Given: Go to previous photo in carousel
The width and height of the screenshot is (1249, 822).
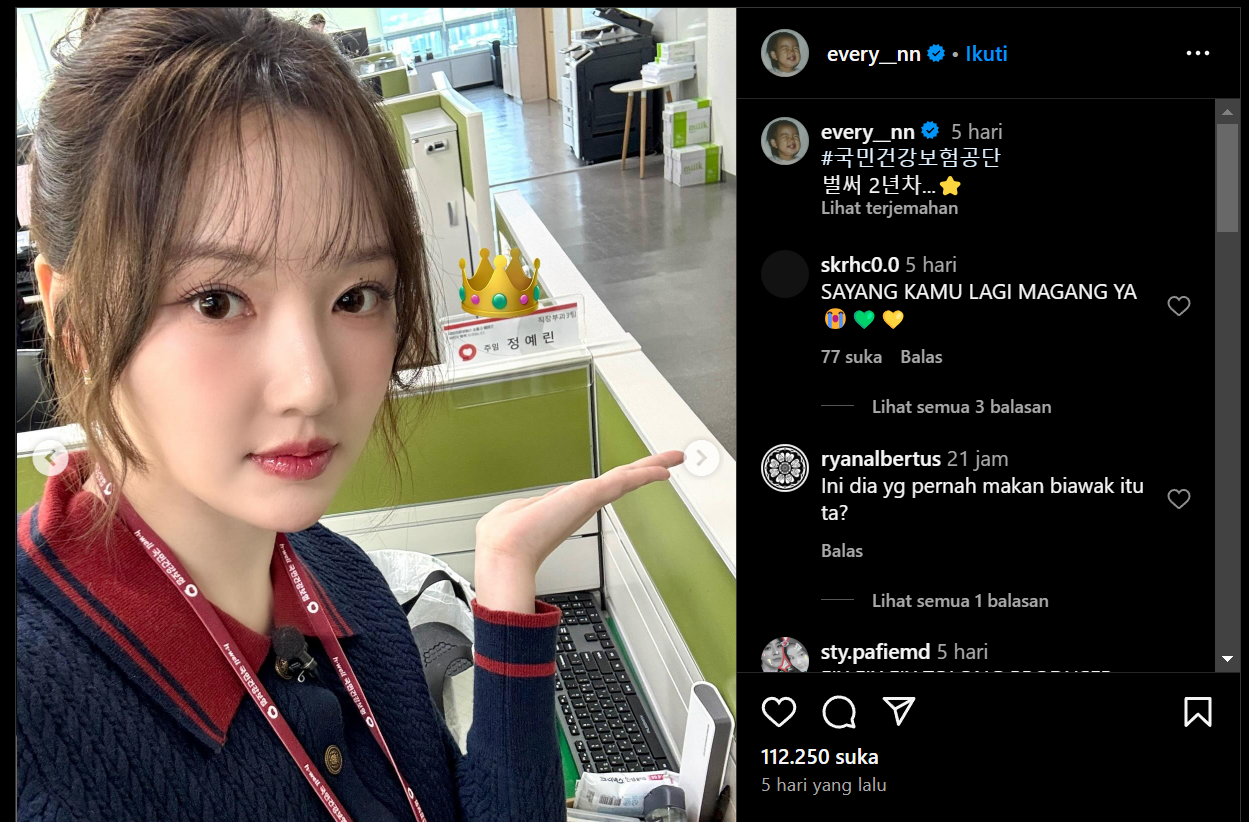Looking at the screenshot, I should click(x=50, y=459).
